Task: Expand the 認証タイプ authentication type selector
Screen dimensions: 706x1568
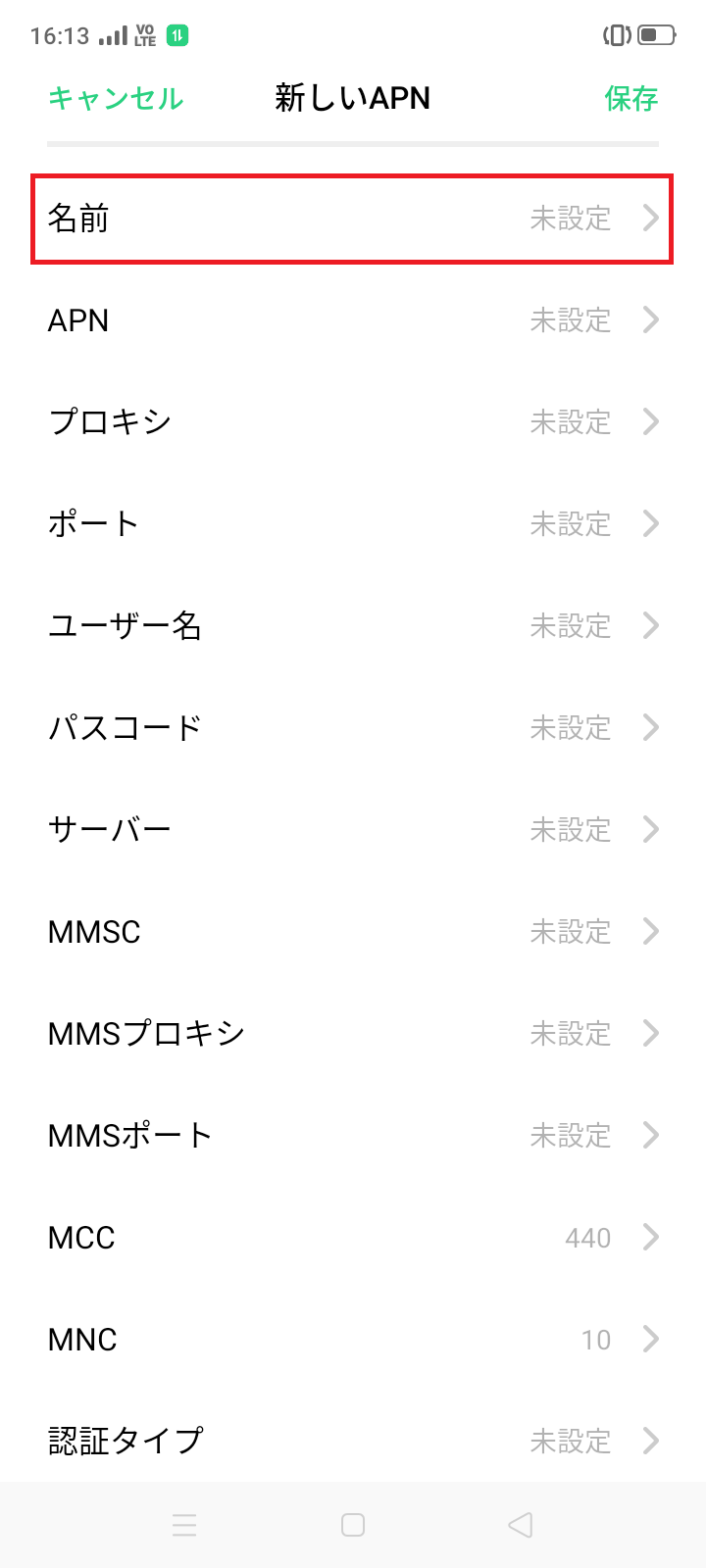Action: pos(353,1441)
